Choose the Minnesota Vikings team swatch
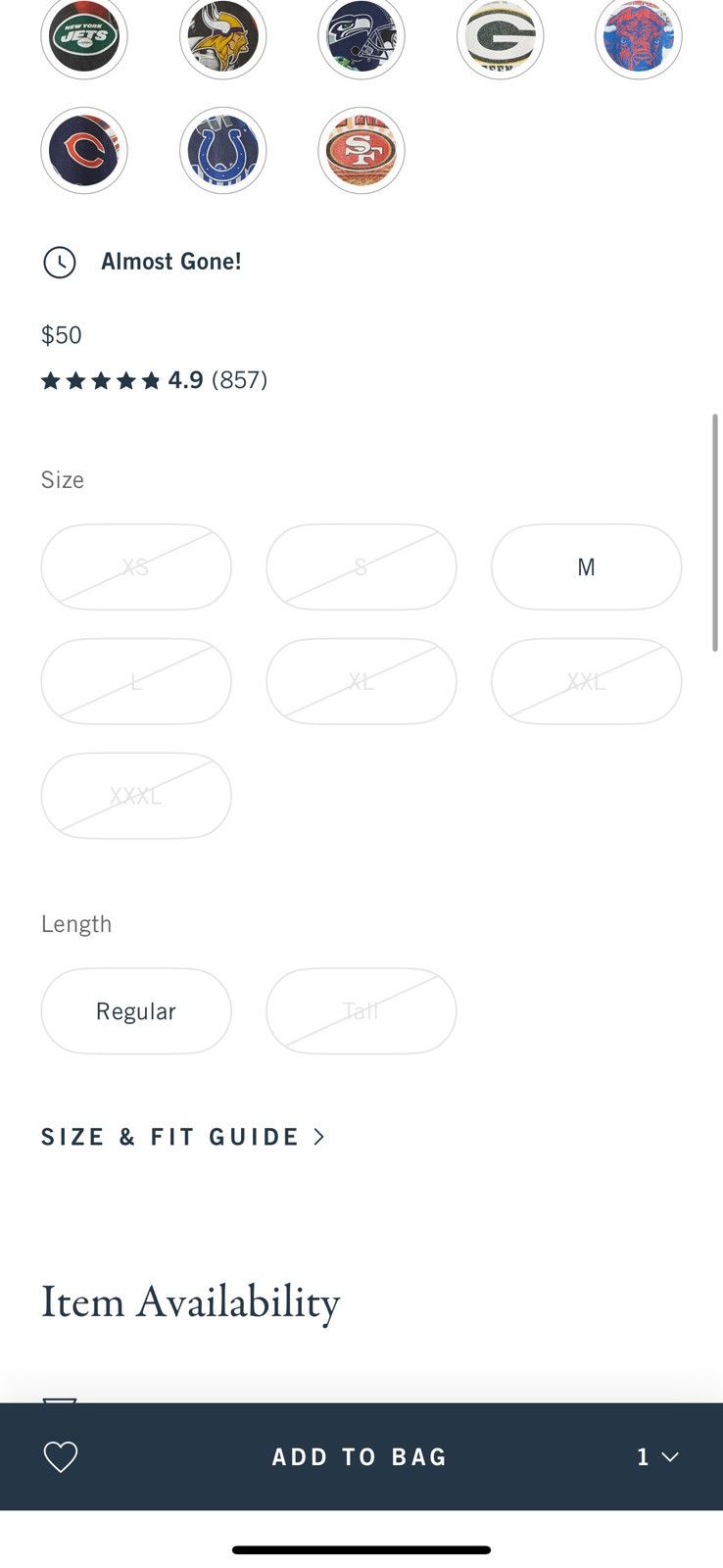 (223, 36)
